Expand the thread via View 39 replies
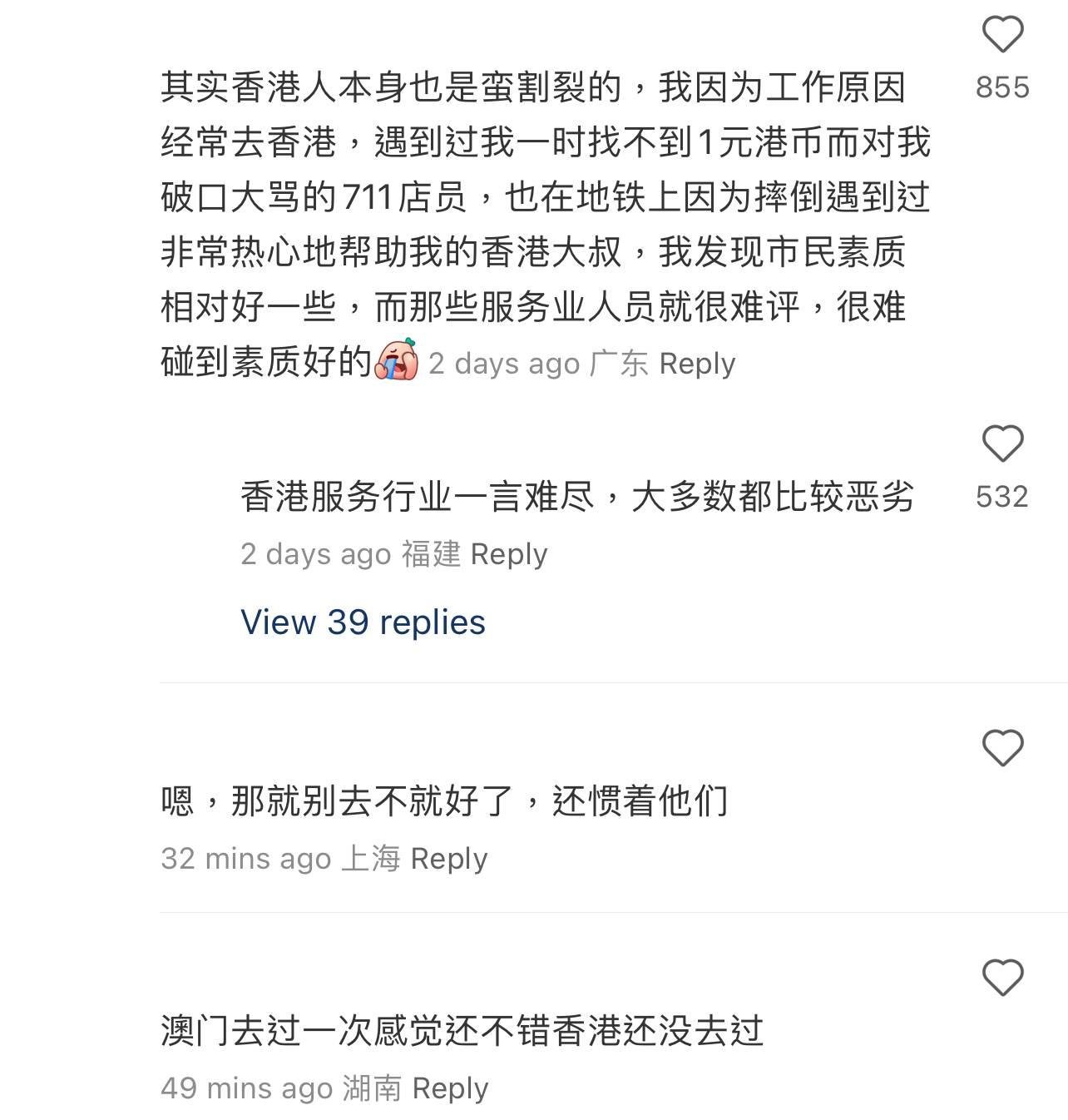The width and height of the screenshot is (1068, 1120). [363, 622]
